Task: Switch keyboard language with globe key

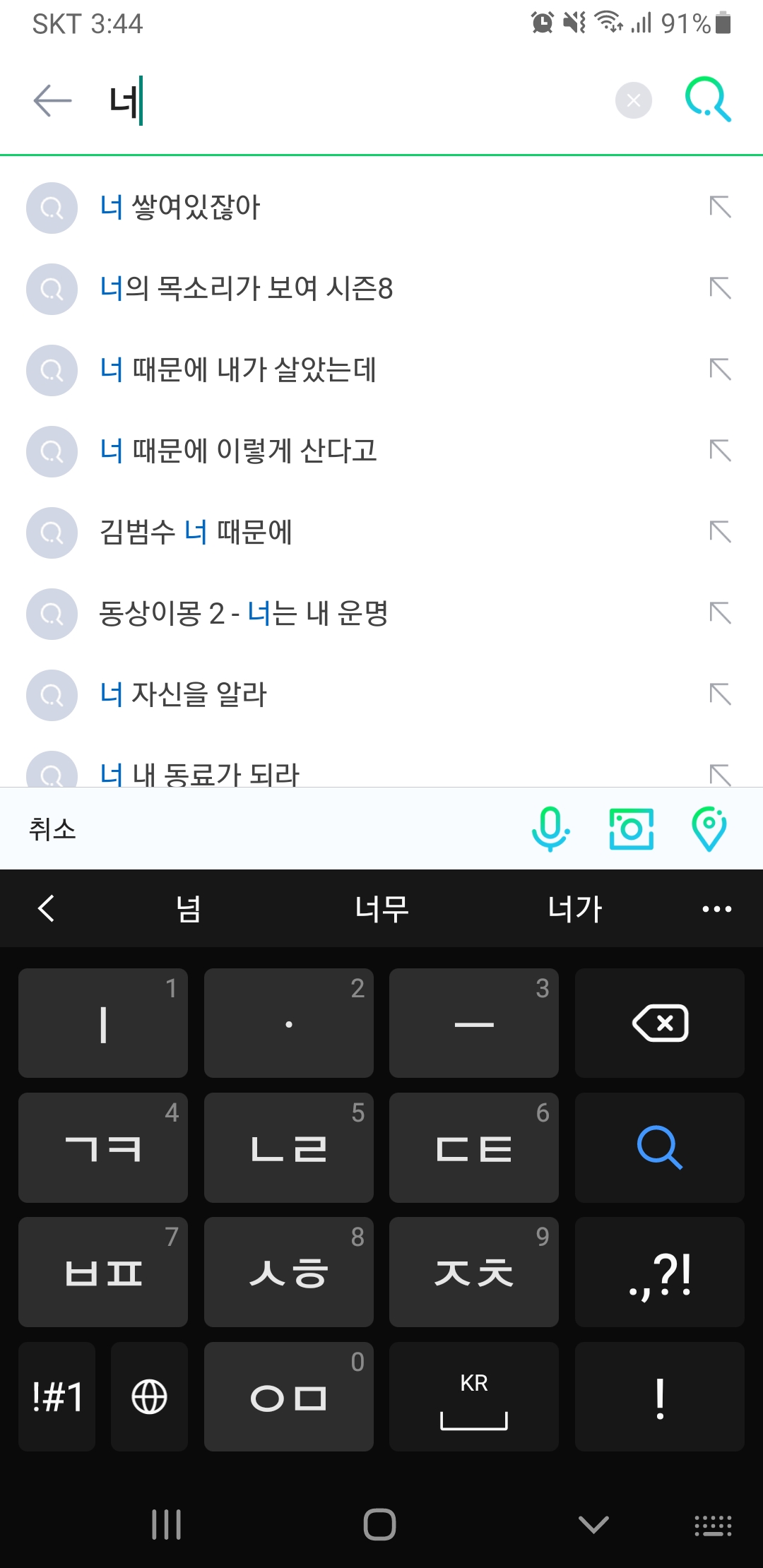Action: [149, 1397]
